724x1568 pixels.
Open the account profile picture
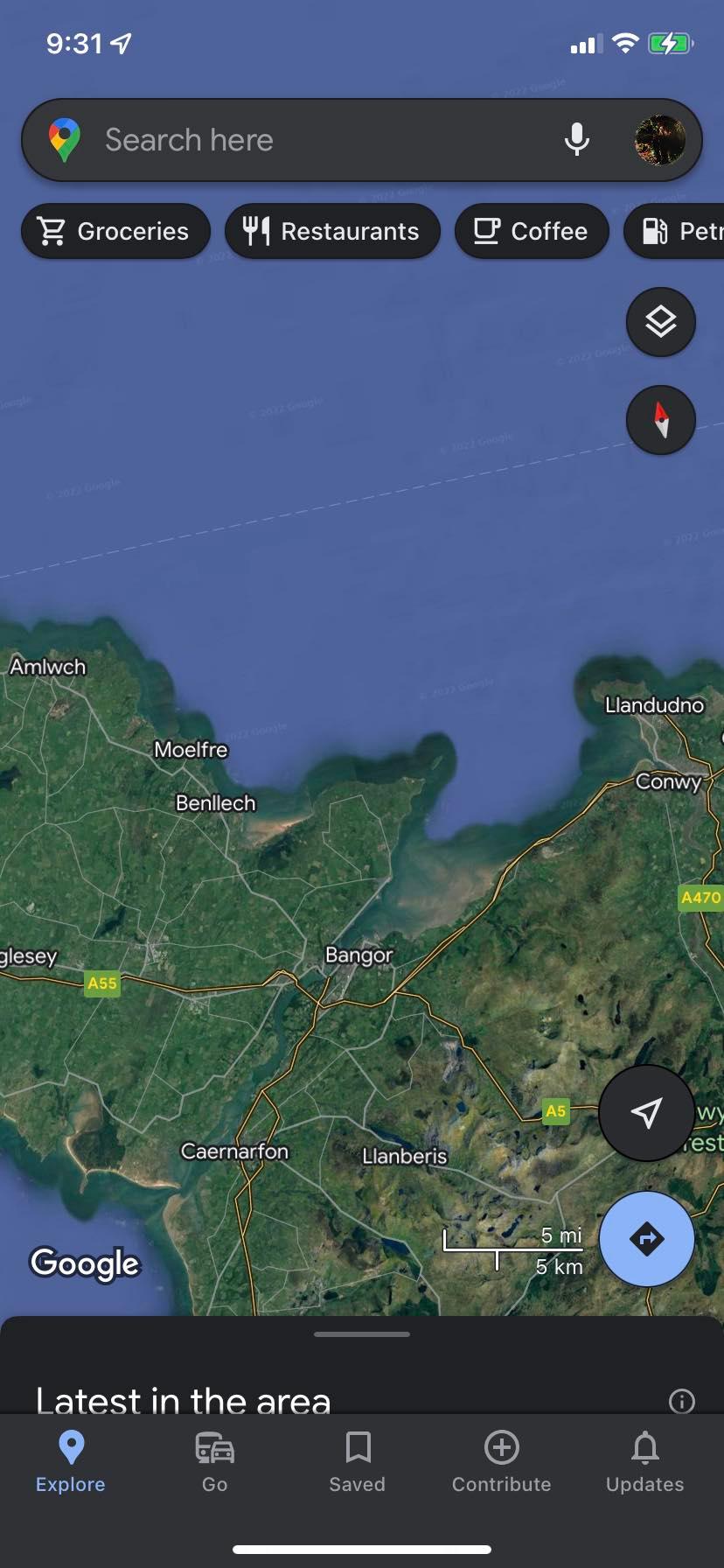(659, 140)
